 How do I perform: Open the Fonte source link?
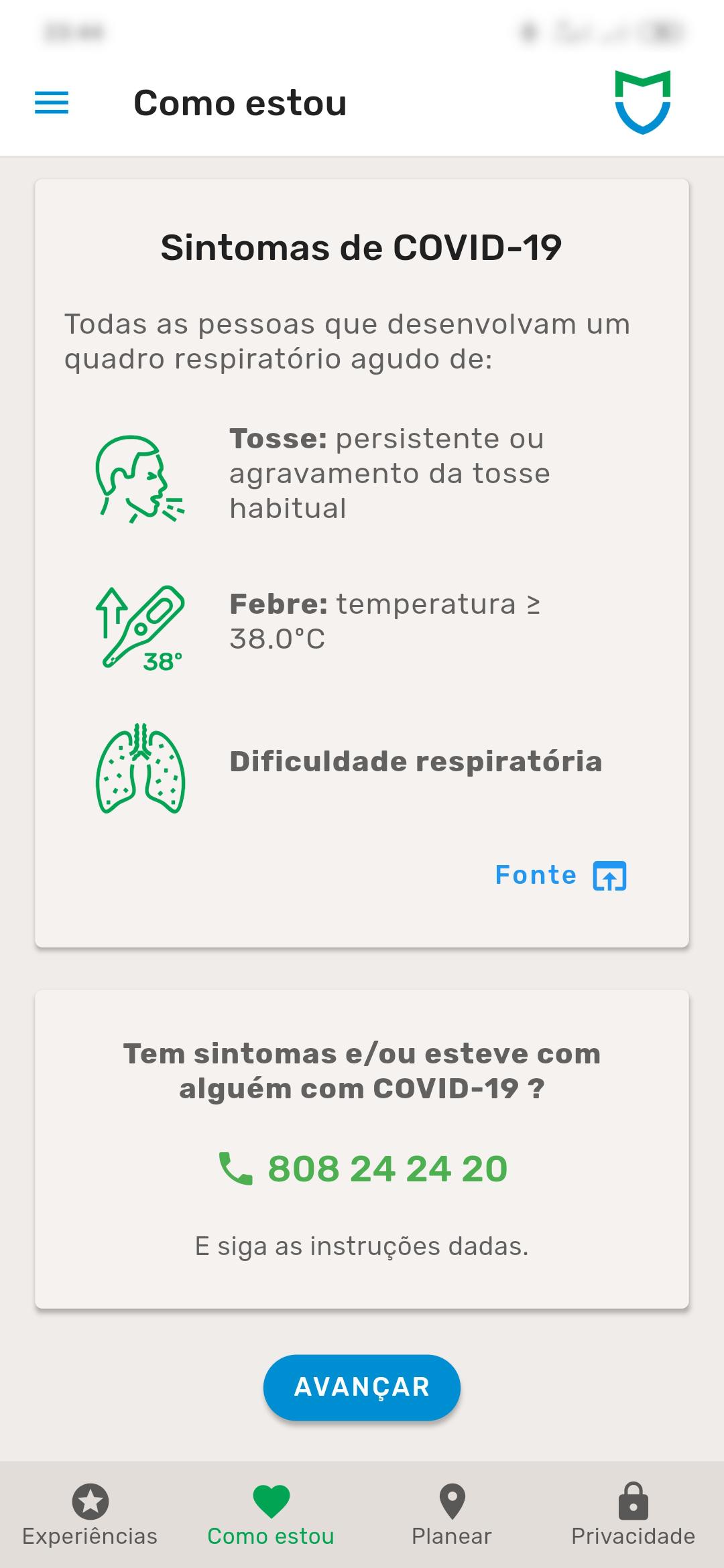tap(560, 875)
